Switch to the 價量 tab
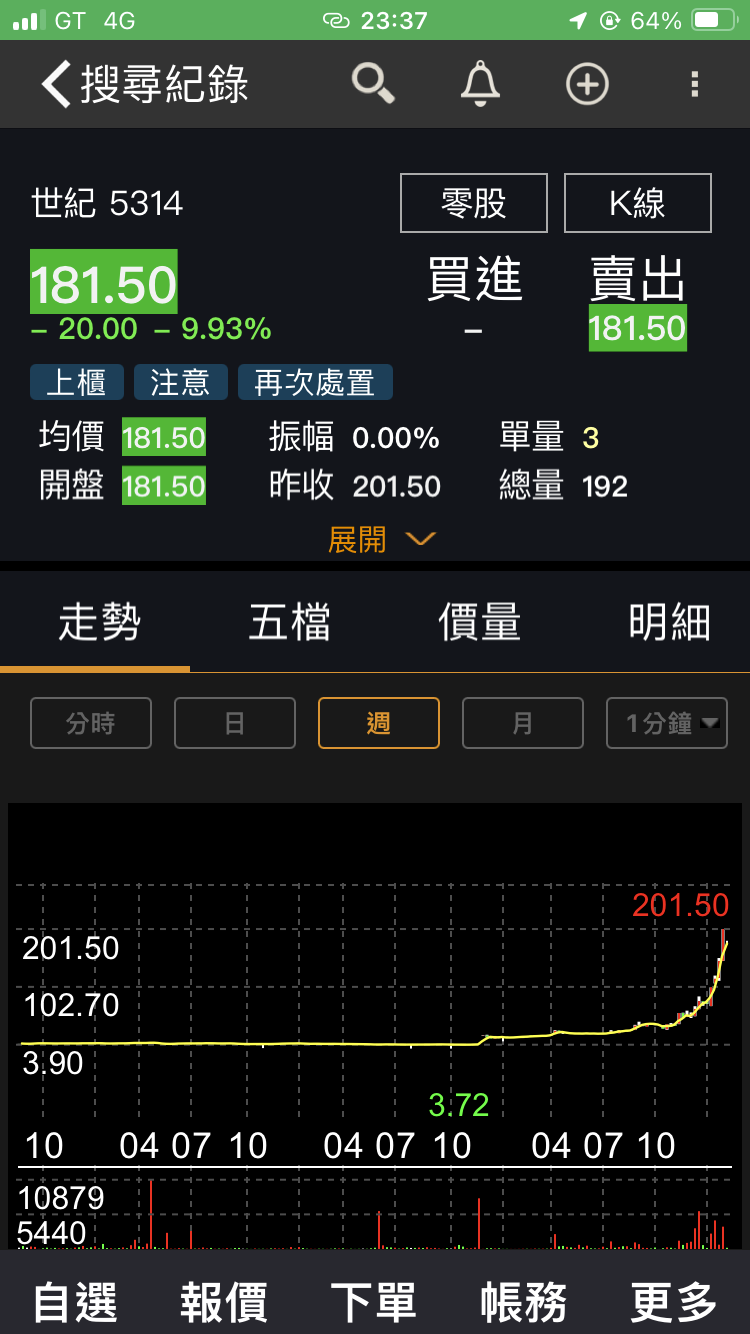750x1334 pixels. (479, 623)
